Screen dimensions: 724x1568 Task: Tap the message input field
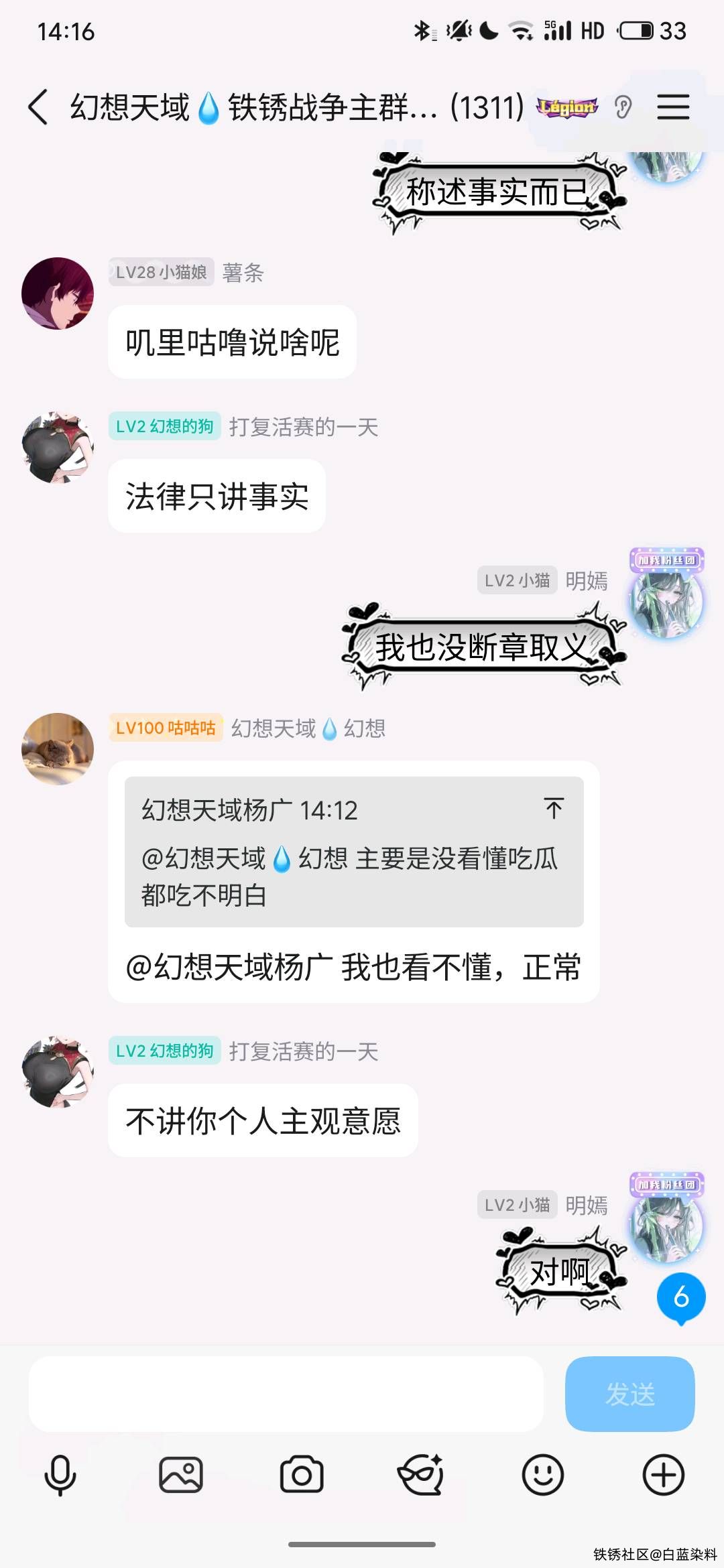(x=286, y=1394)
